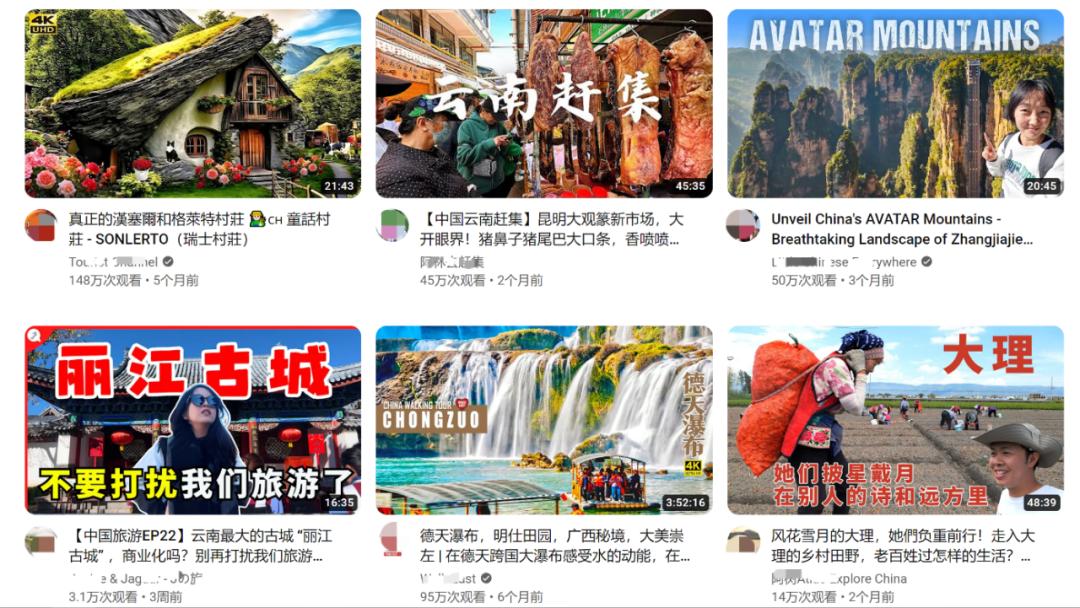This screenshot has height=608, width=1080.
Task: Open channel avatar beside Avatar Mountains video
Action: coord(743,225)
